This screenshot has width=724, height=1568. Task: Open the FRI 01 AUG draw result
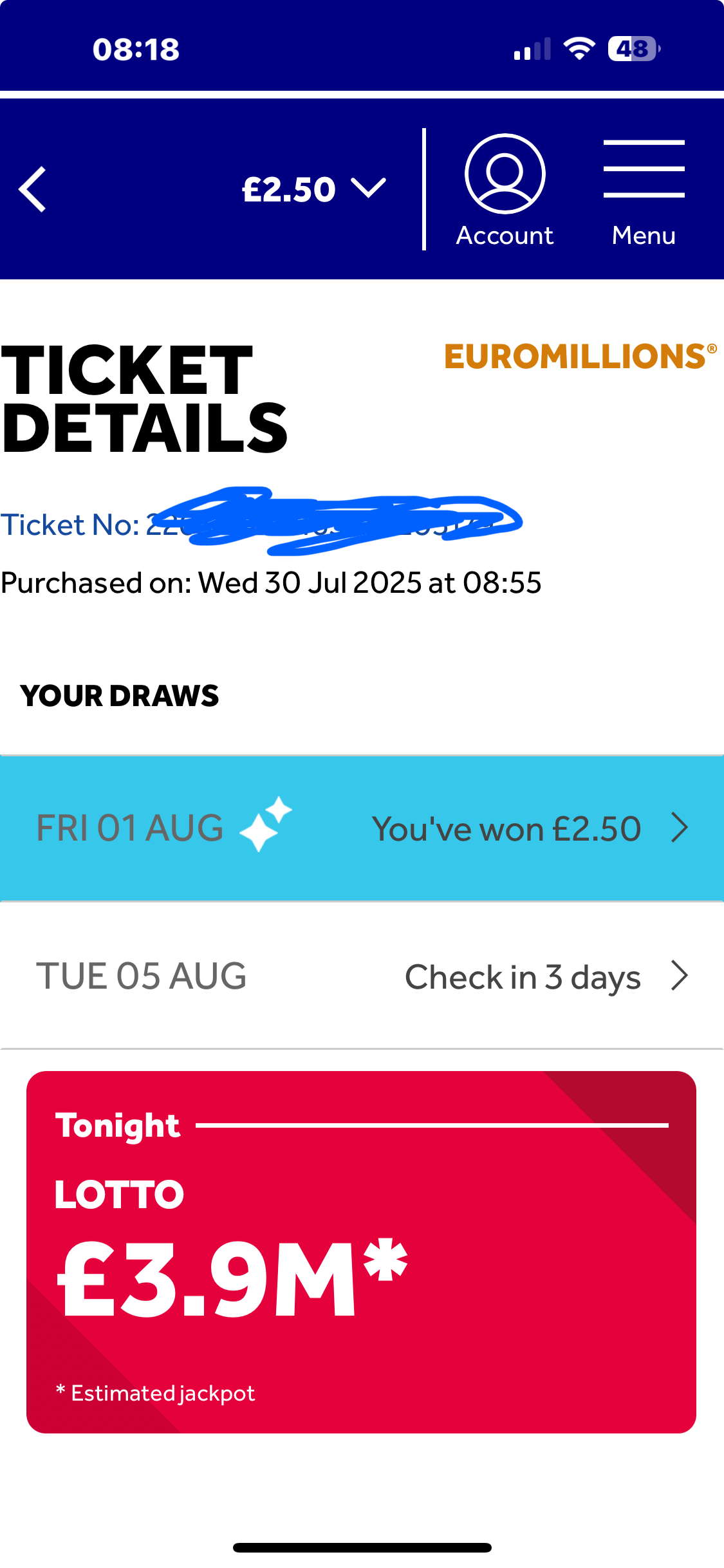(x=362, y=828)
